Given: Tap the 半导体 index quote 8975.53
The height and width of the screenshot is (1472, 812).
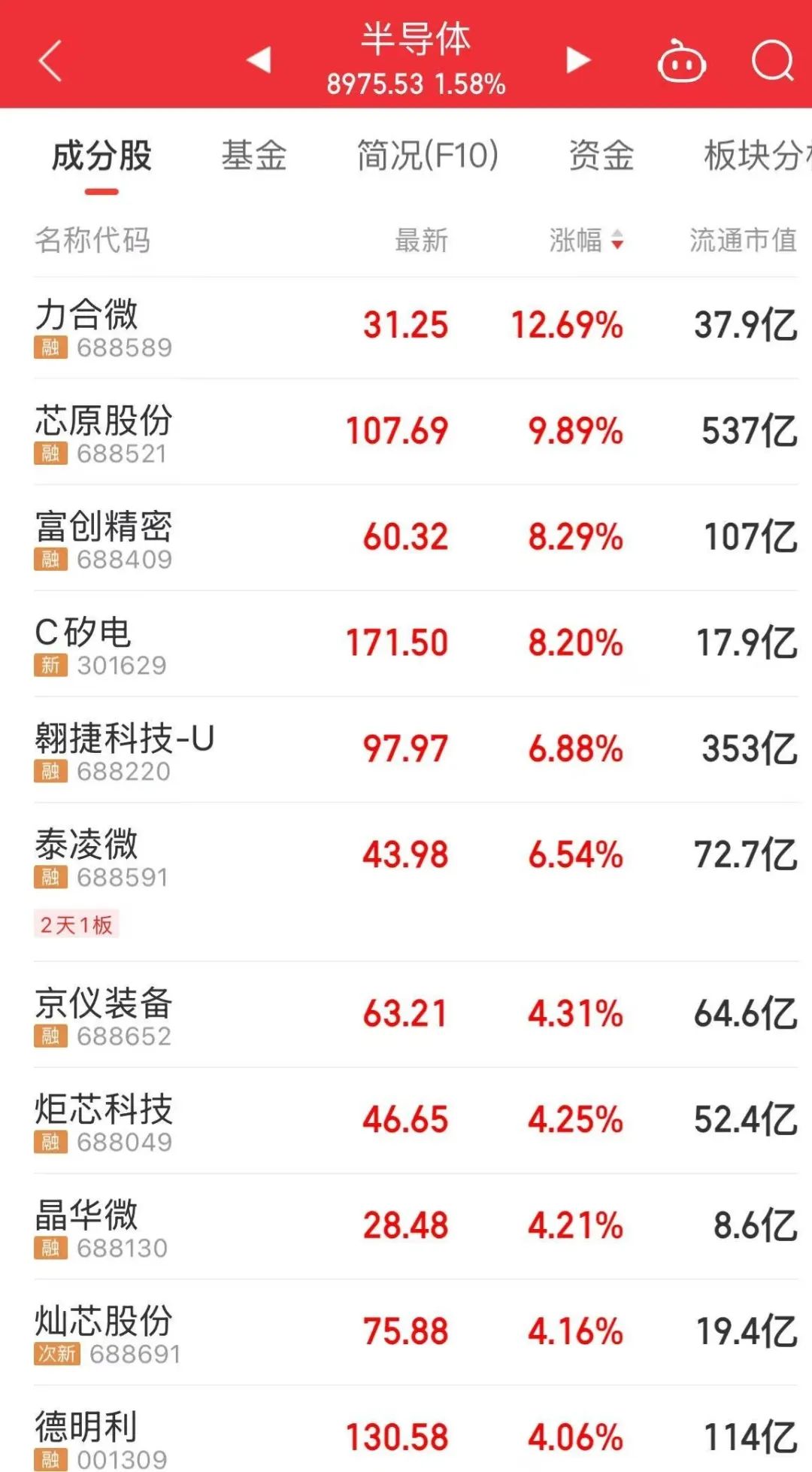Looking at the screenshot, I should (415, 85).
